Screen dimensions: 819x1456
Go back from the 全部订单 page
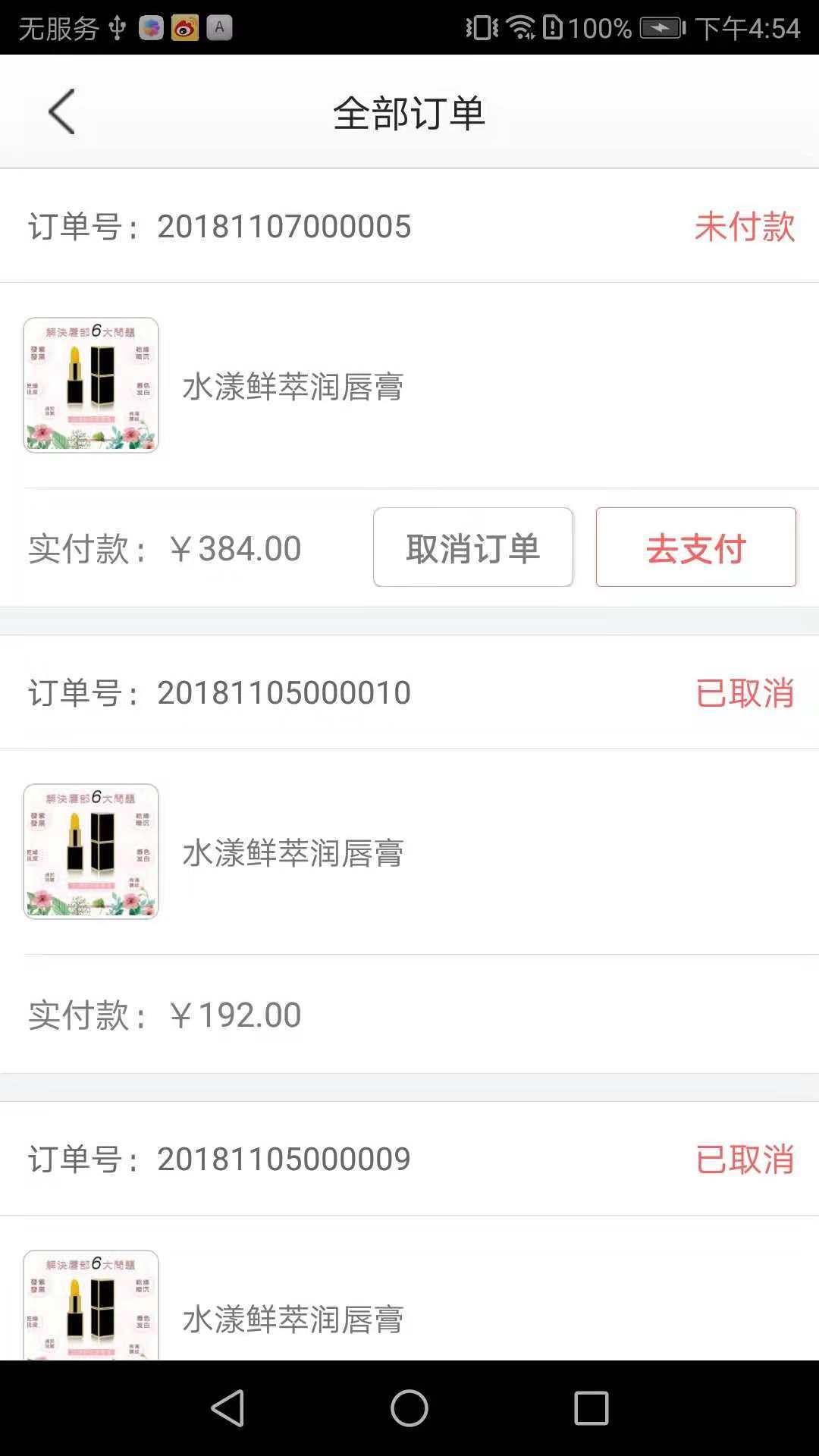pyautogui.click(x=61, y=112)
